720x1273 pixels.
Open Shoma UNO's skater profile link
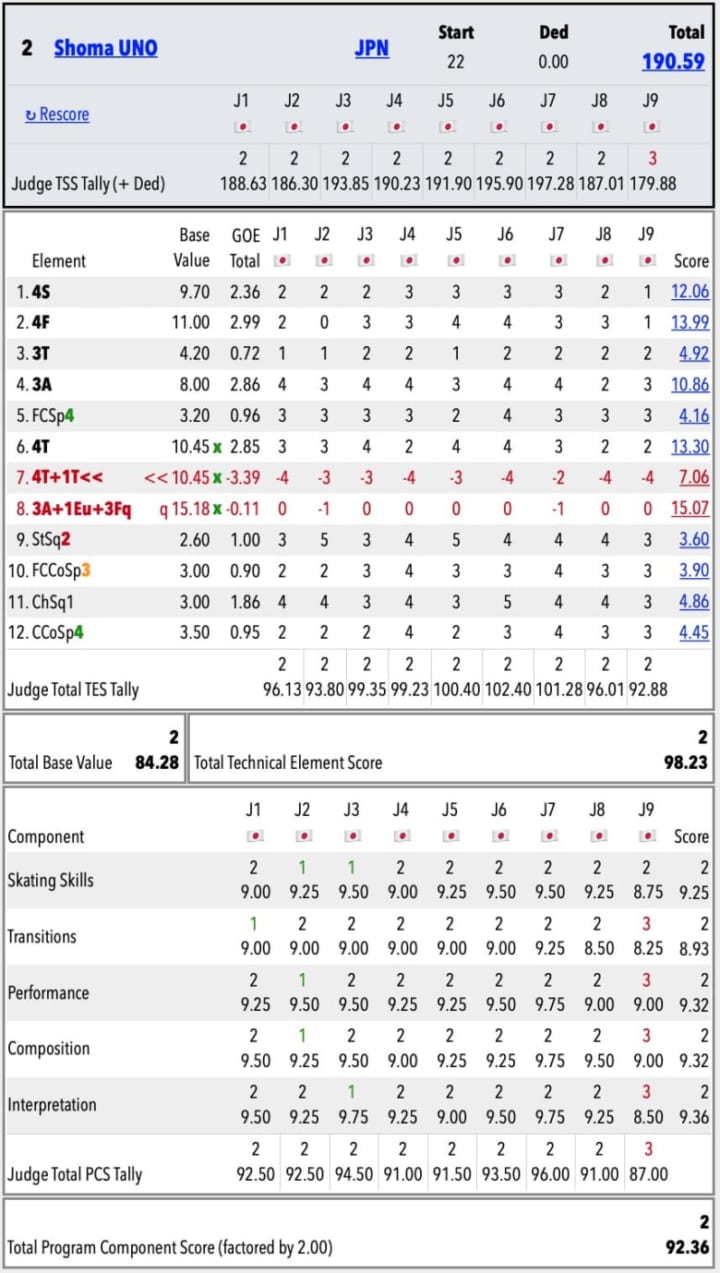coord(105,47)
